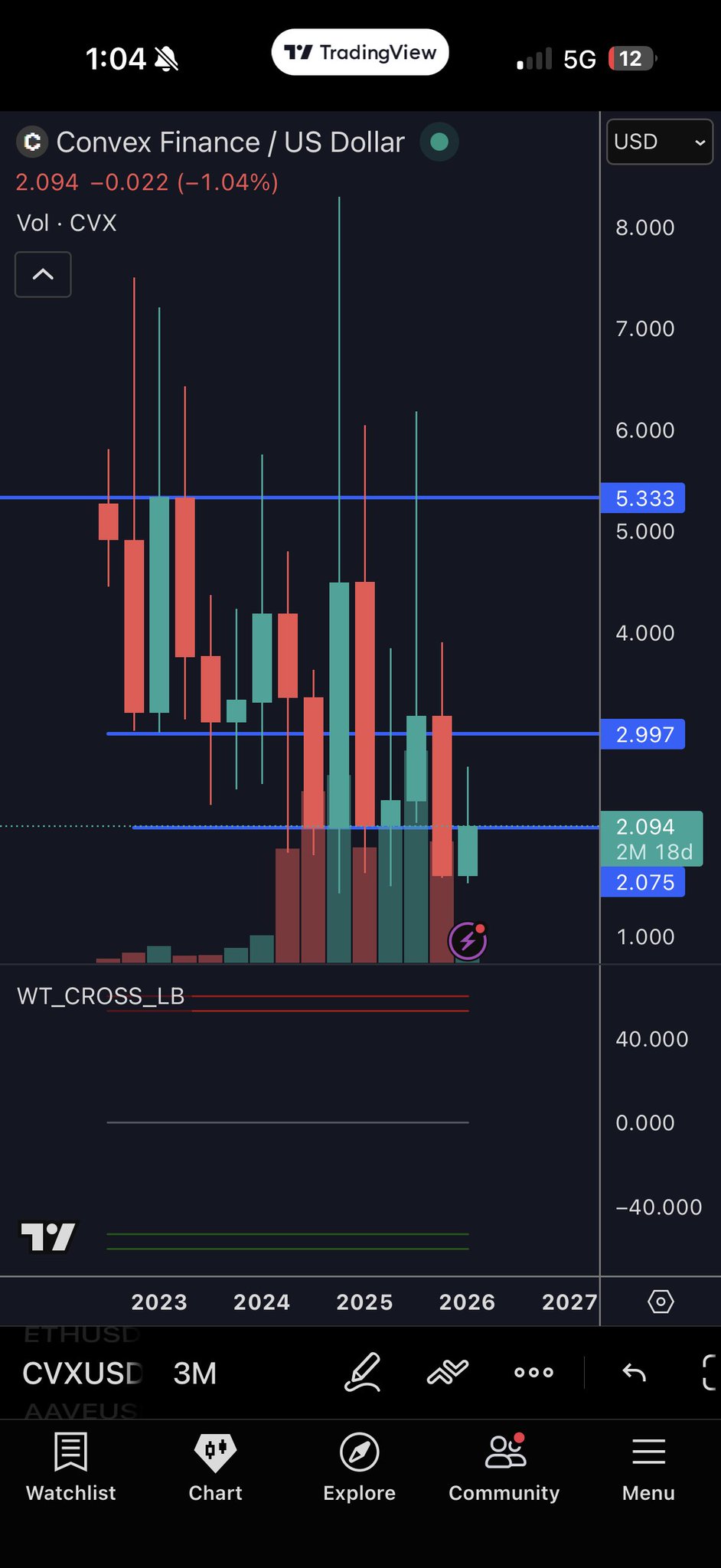Enter fullscreen chart mode
Viewport: 721px width, 1568px height.
point(710,1372)
